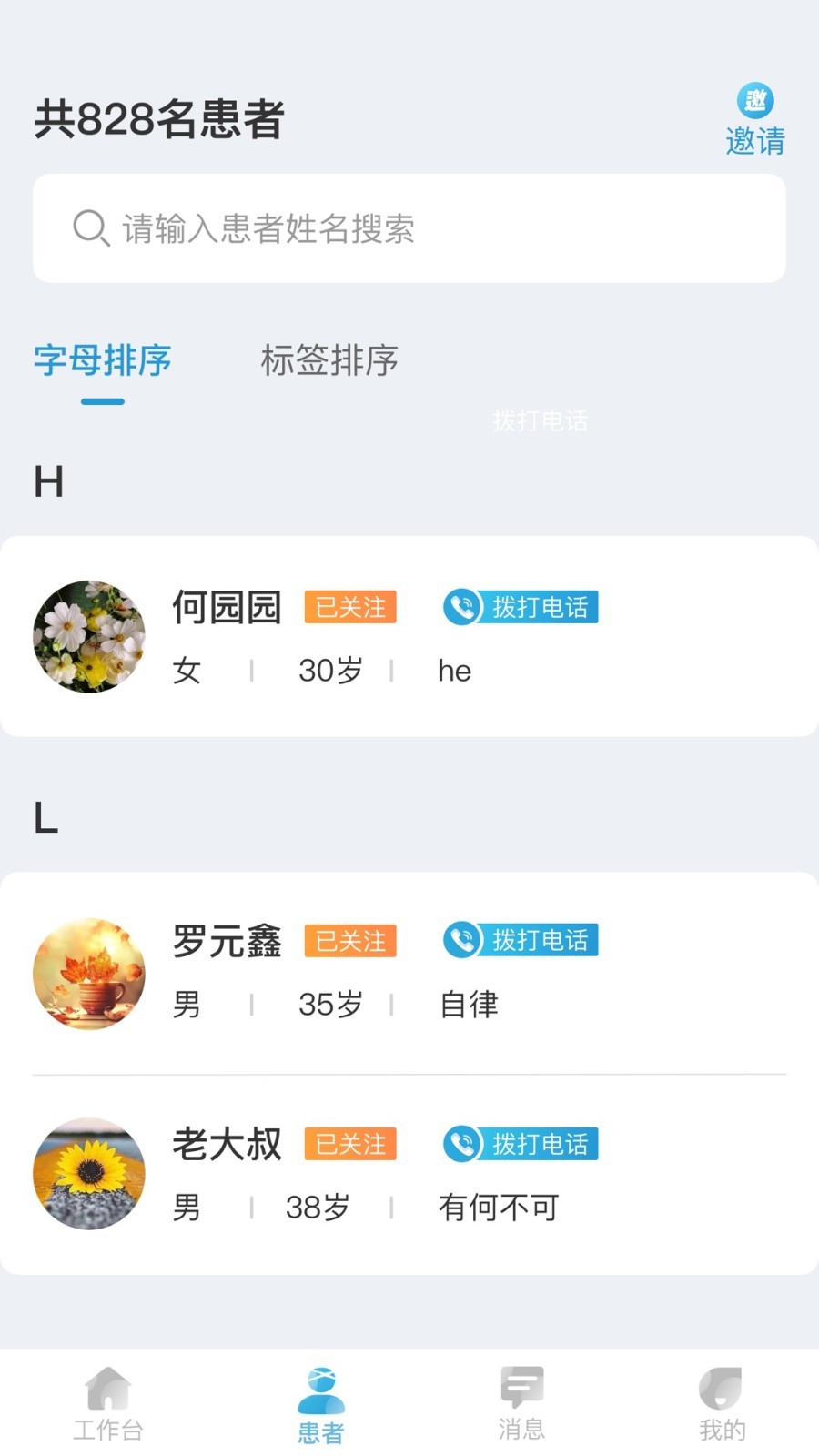Call 何园园 via 拨打电话
The height and width of the screenshot is (1456, 819).
tap(521, 607)
